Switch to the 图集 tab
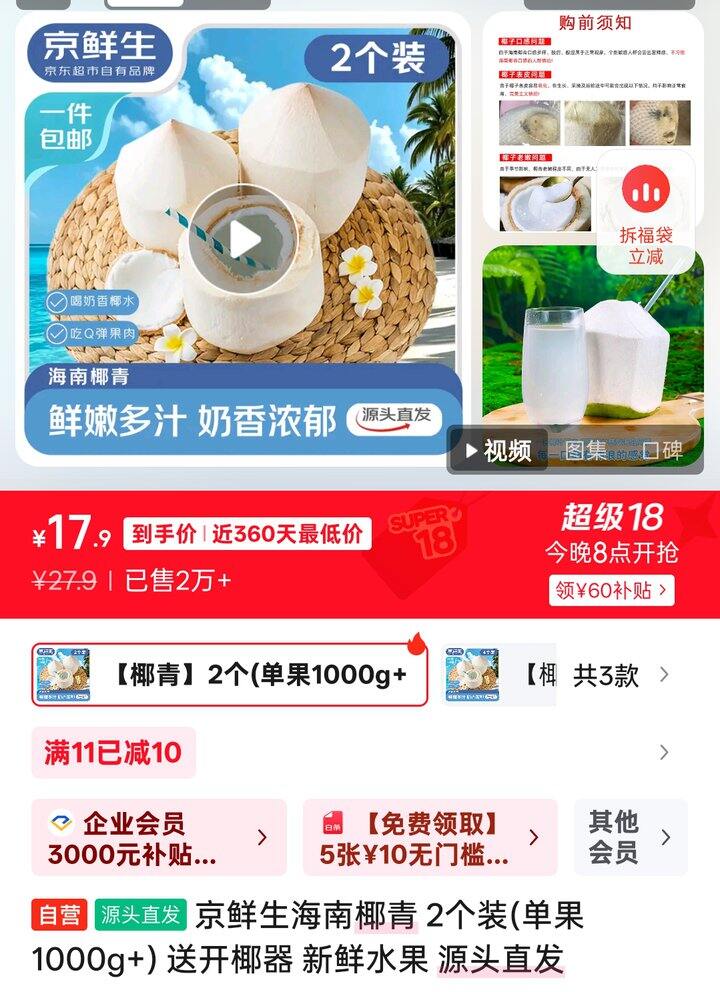 pyautogui.click(x=586, y=451)
